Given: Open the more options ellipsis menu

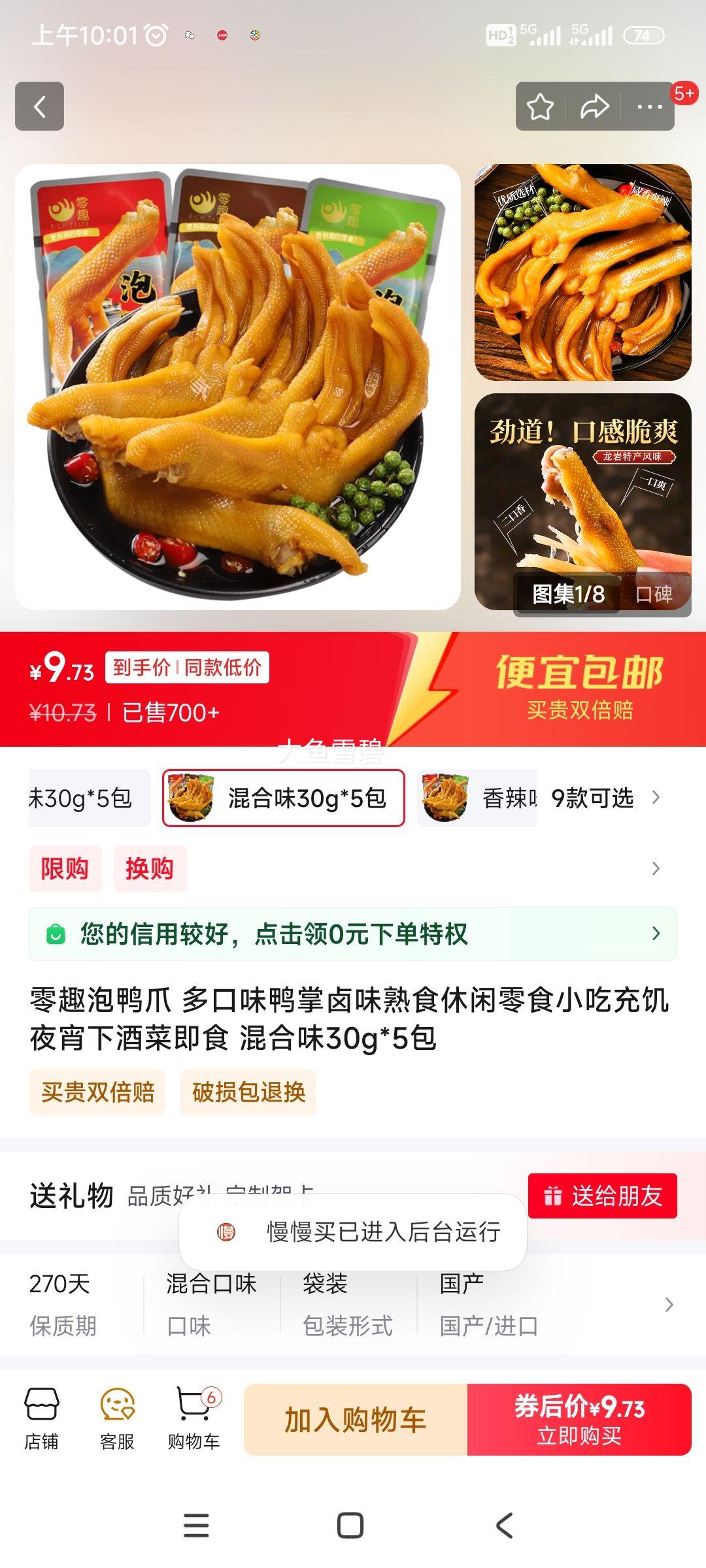Looking at the screenshot, I should pos(647,106).
